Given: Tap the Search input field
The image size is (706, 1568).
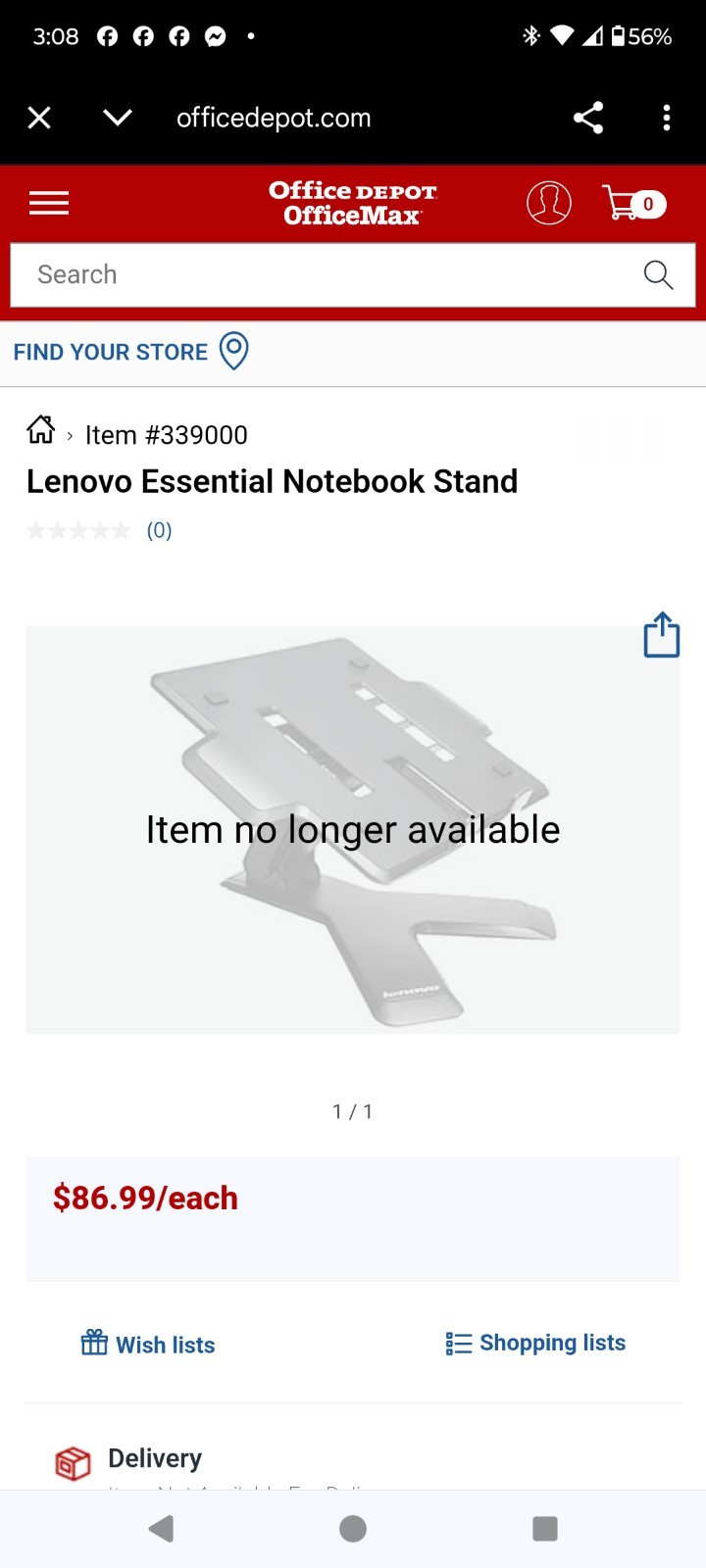Looking at the screenshot, I should click(324, 274).
